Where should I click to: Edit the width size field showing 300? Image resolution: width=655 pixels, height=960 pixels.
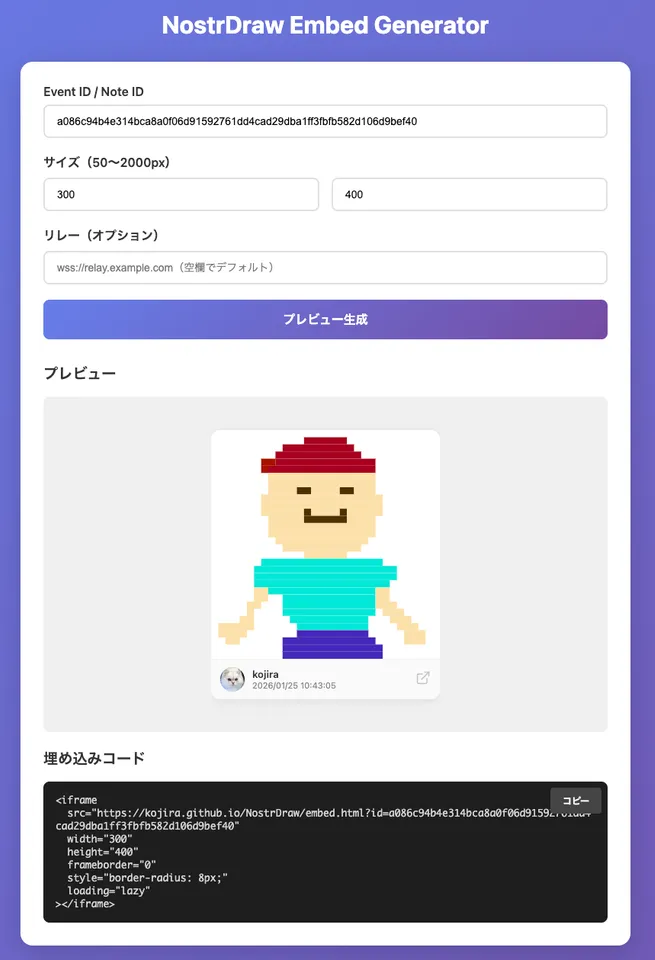click(x=181, y=195)
